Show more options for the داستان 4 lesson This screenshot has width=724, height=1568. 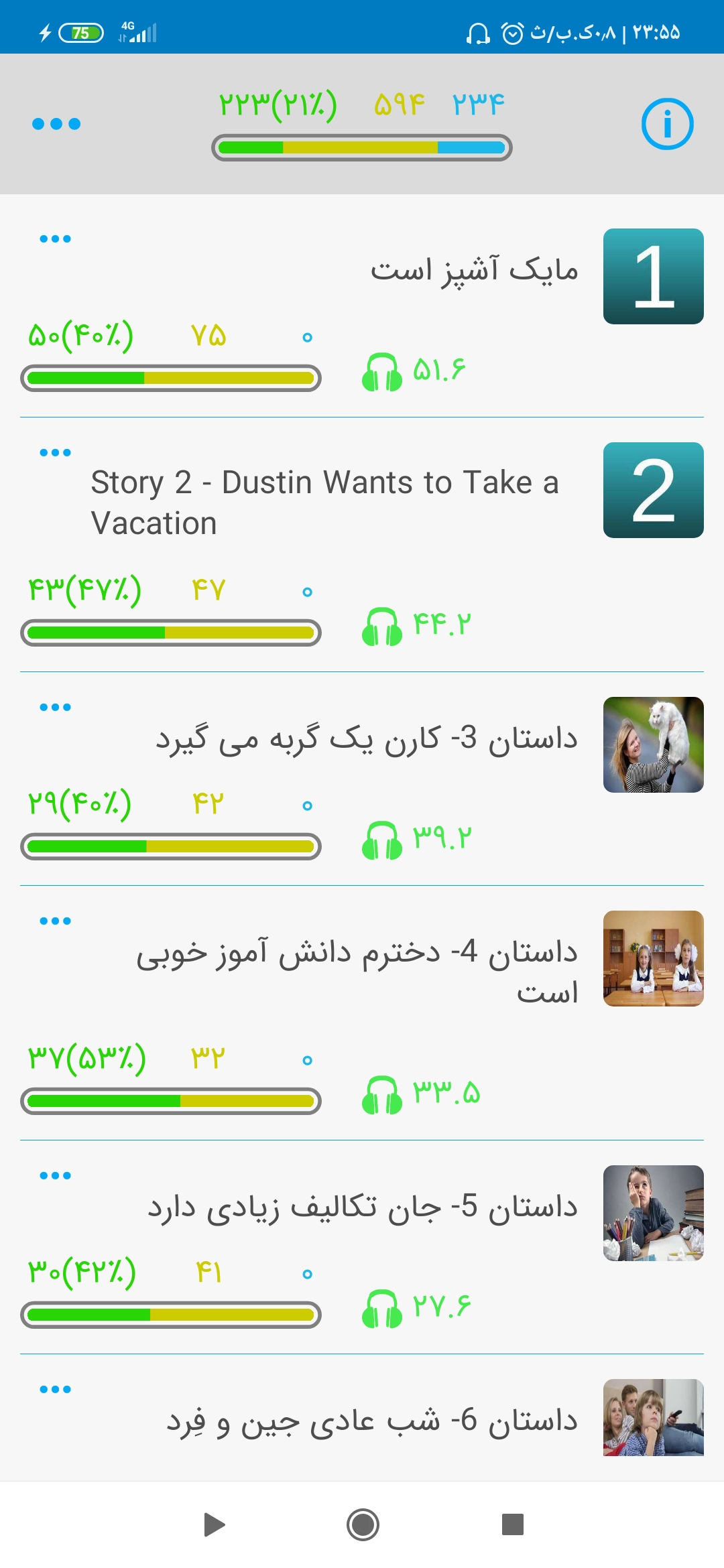click(x=55, y=921)
